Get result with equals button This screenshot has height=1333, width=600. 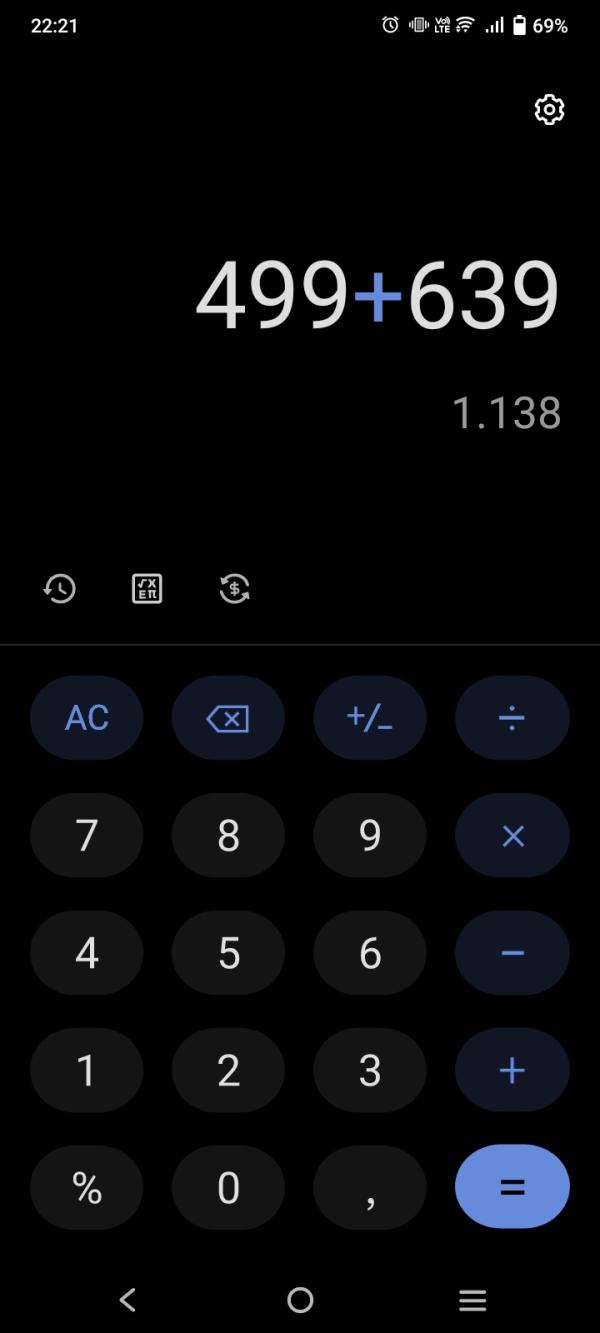click(x=512, y=1188)
